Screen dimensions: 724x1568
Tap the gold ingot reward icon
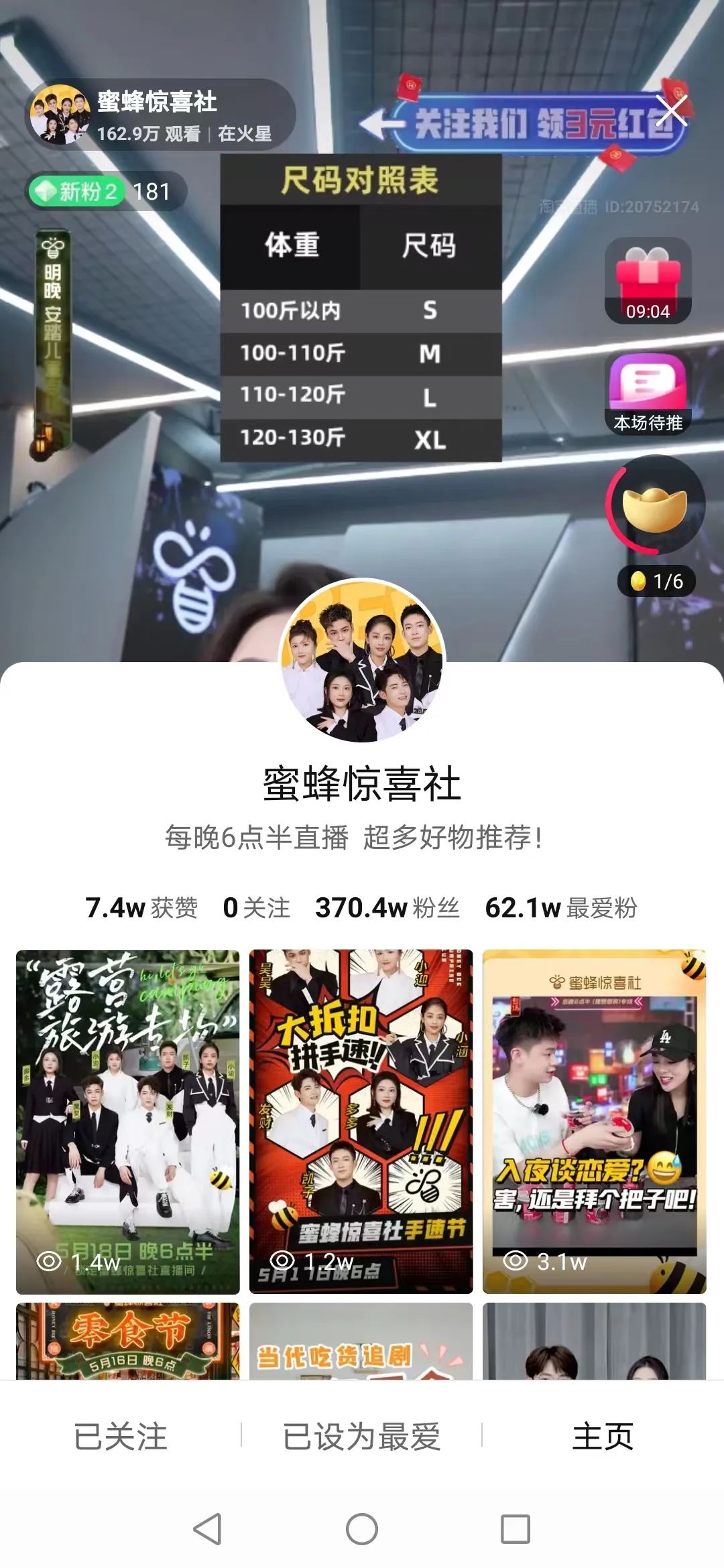click(x=655, y=506)
